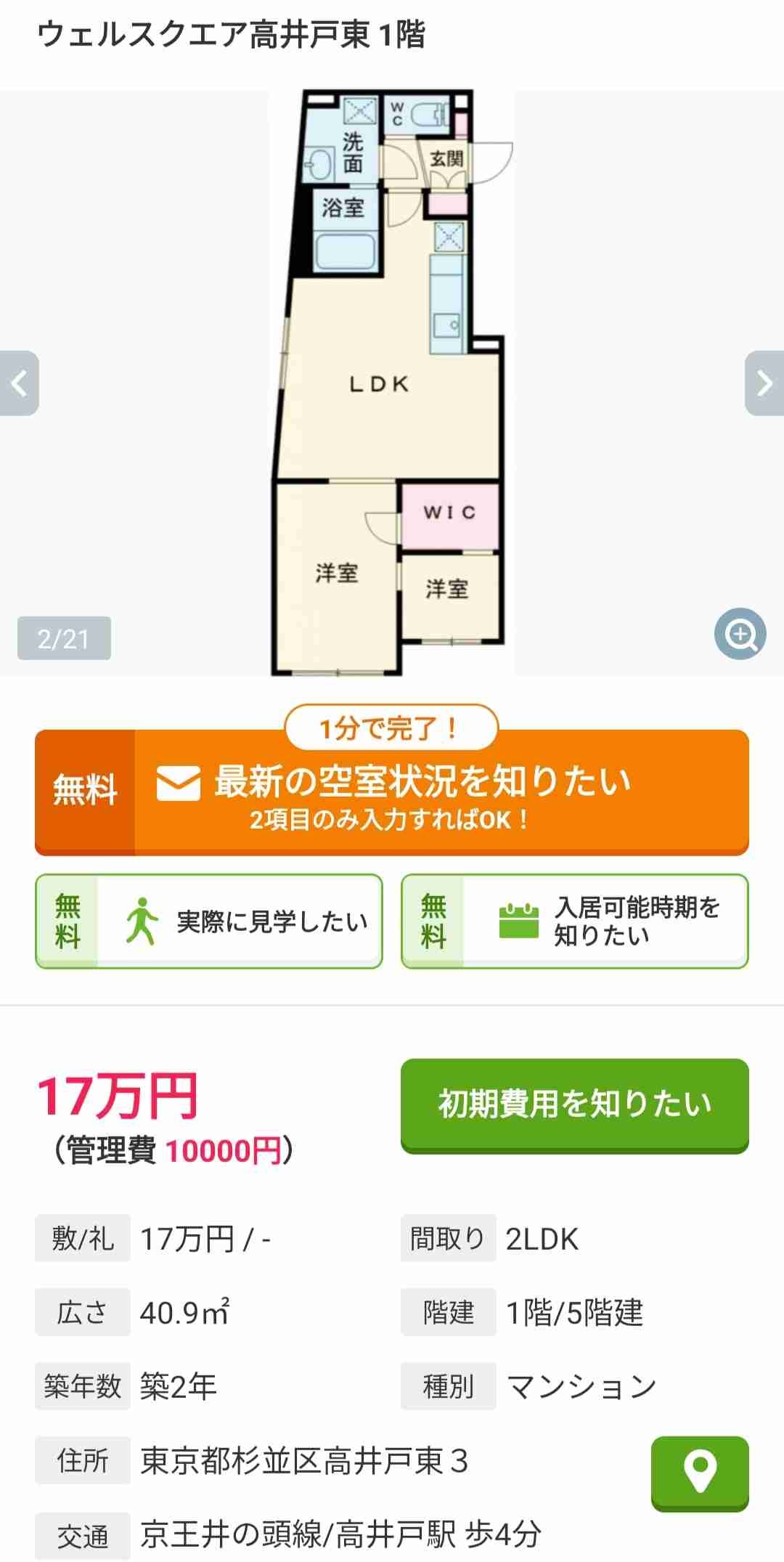The height and width of the screenshot is (1562, 784).
Task: Tap the green 初期費用を知りたい button
Action: coord(574,1105)
